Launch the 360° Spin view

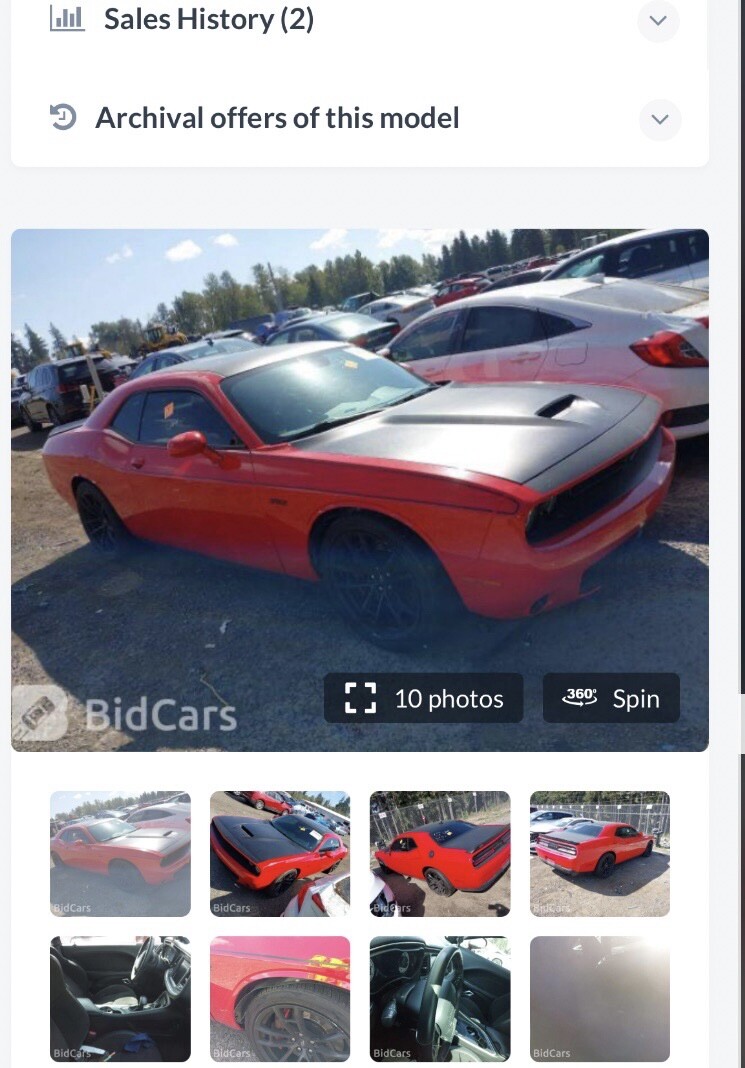611,698
